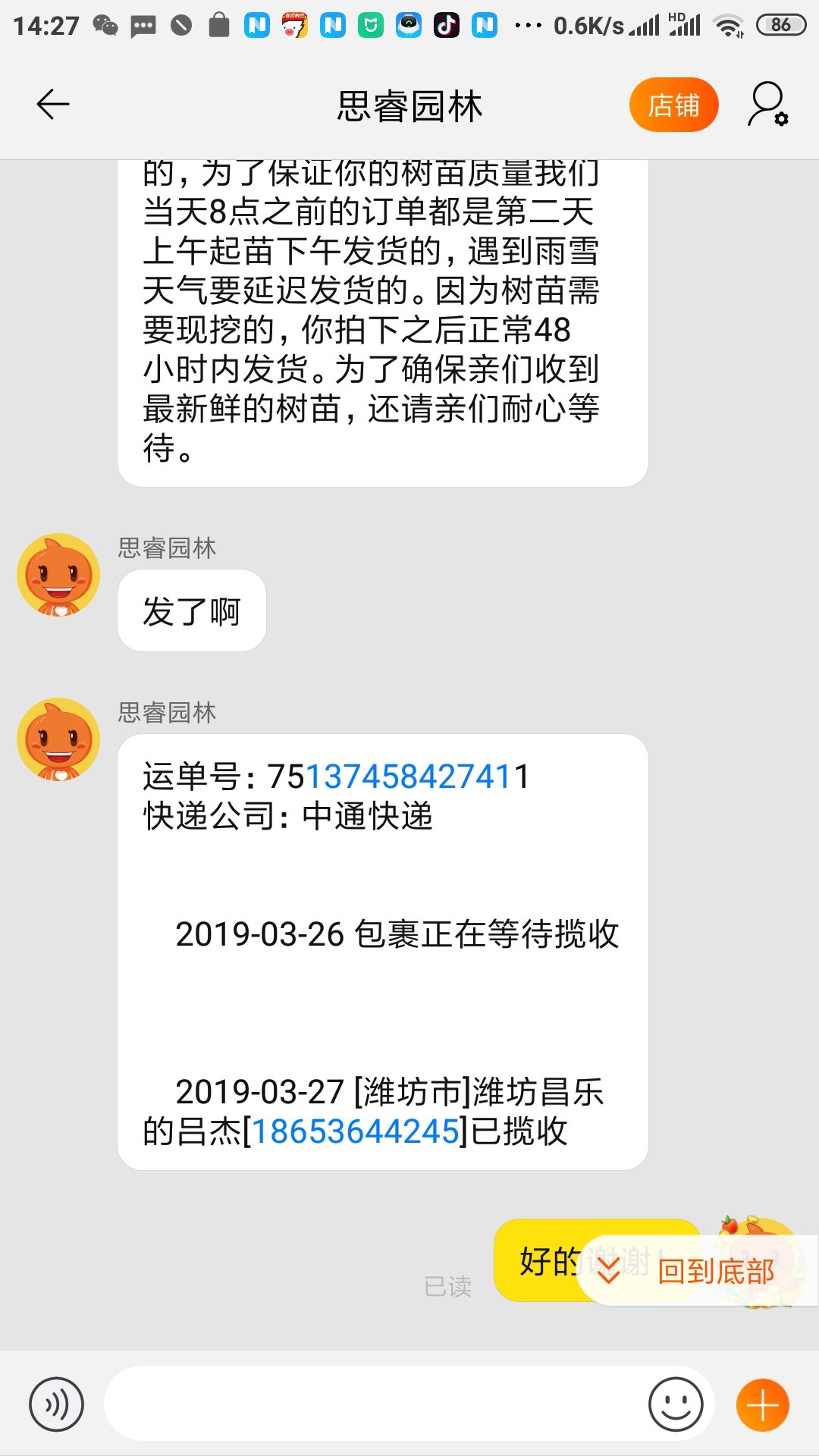This screenshot has height=1456, width=819.
Task: Tap the tracking number link 75137458427411
Action: pyautogui.click(x=409, y=777)
